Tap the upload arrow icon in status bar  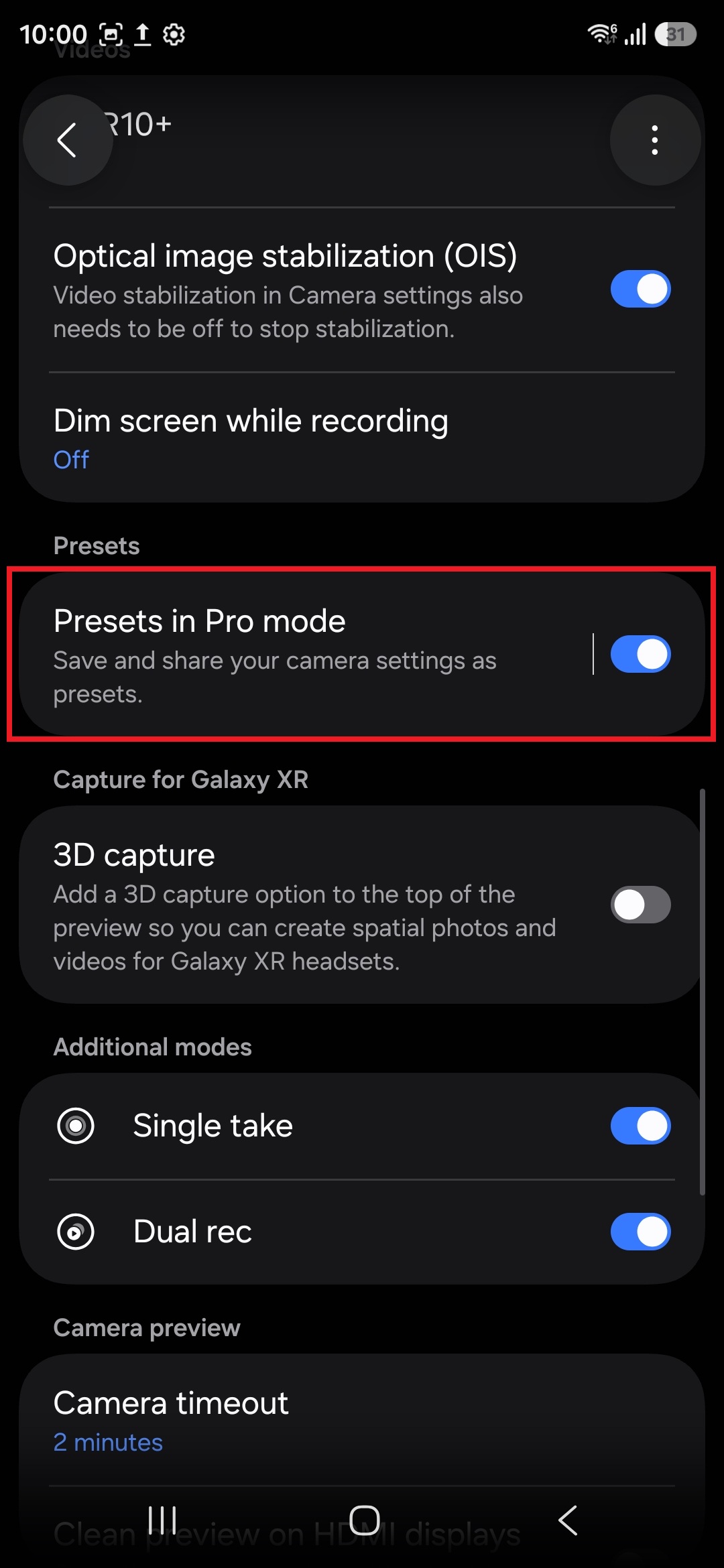[143, 34]
